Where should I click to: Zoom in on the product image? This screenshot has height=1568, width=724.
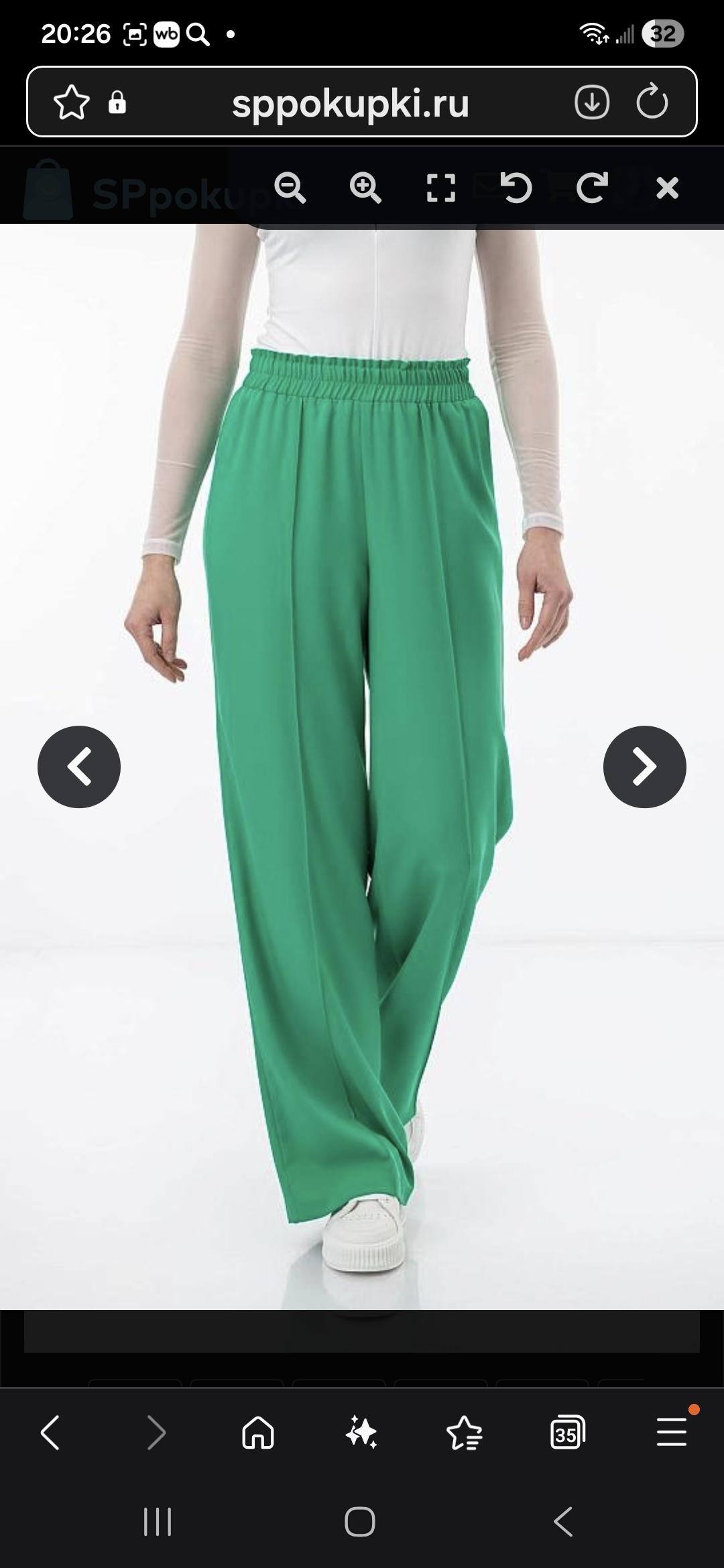[x=365, y=188]
